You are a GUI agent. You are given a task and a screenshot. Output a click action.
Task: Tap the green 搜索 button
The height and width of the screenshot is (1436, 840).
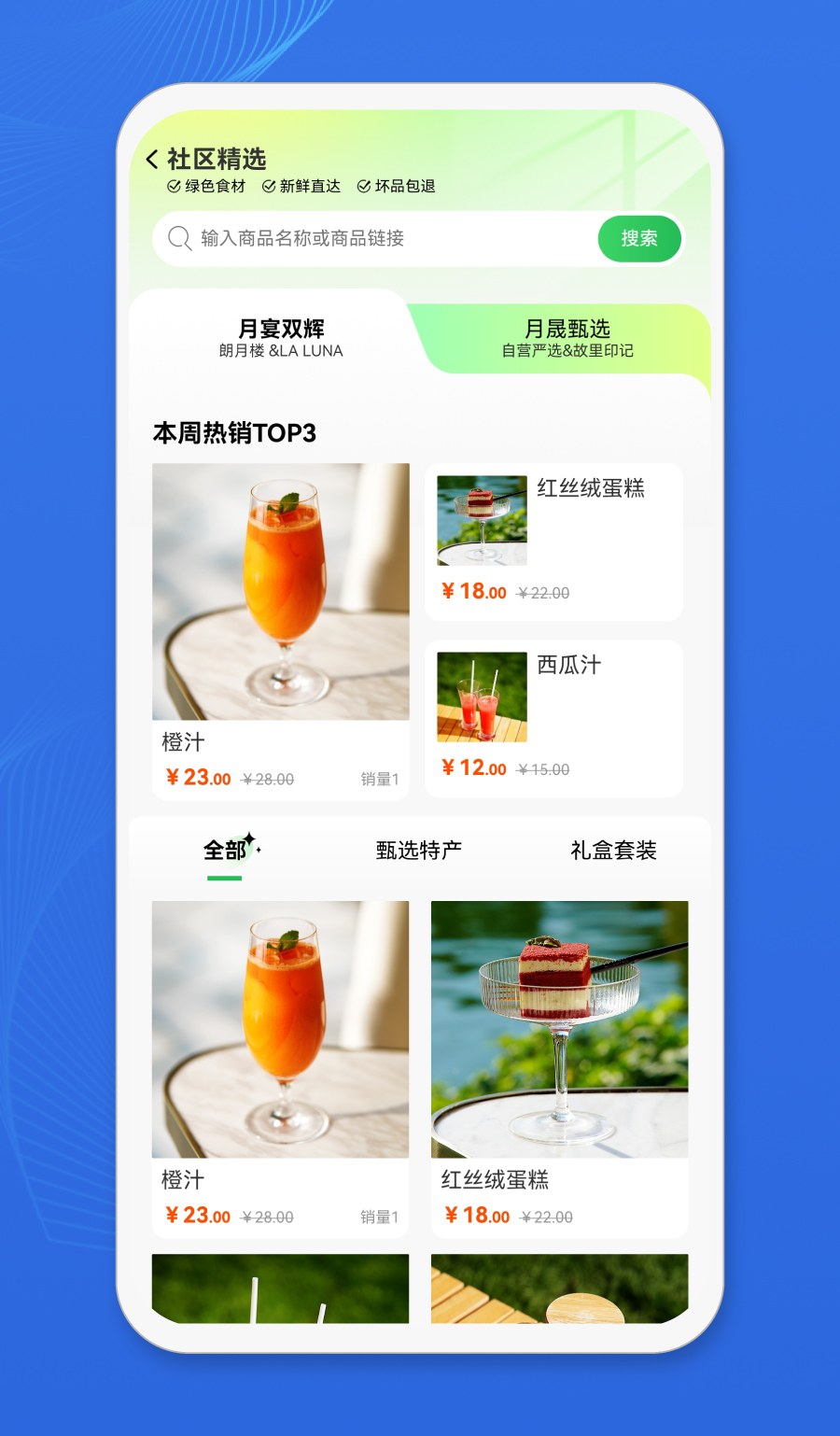pos(639,239)
